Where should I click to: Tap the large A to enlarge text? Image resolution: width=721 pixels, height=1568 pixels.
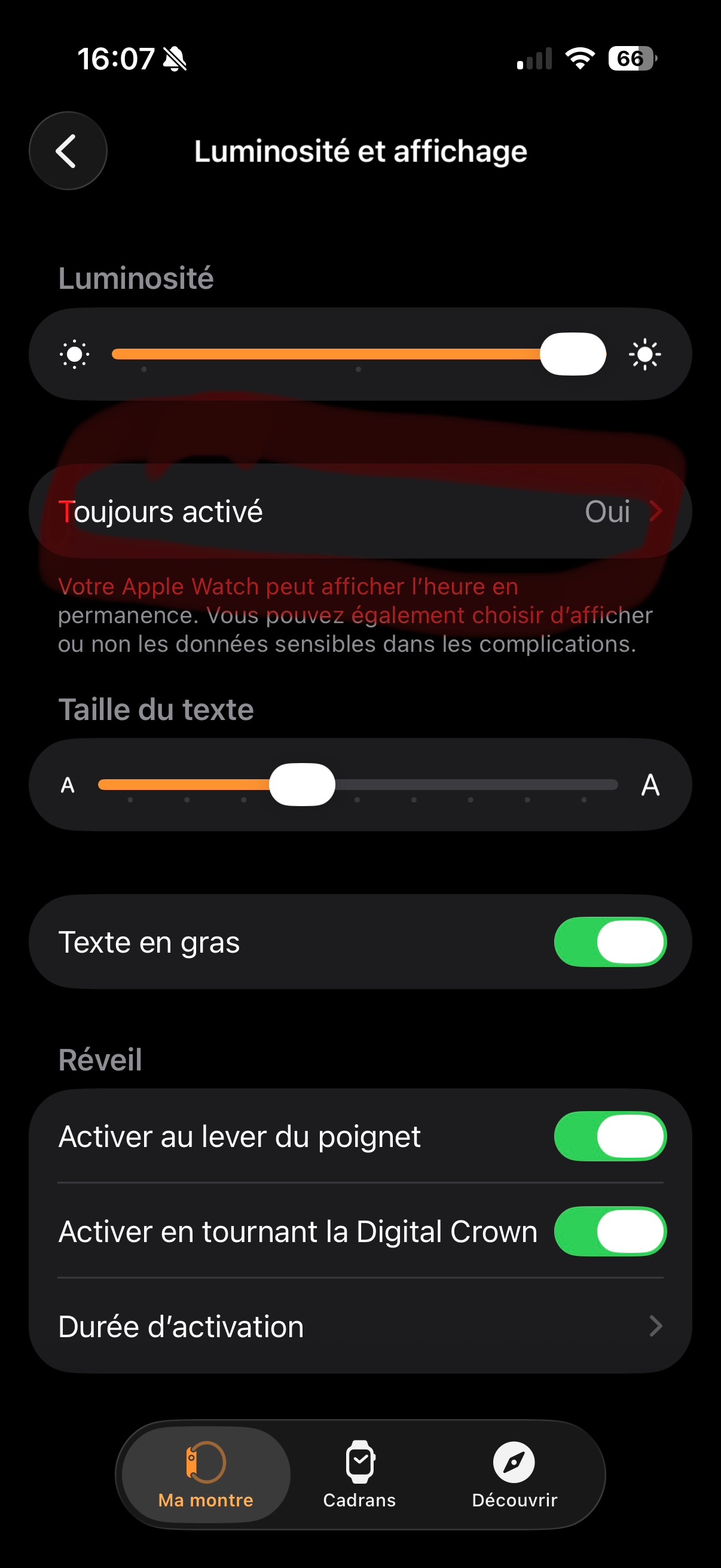point(650,785)
